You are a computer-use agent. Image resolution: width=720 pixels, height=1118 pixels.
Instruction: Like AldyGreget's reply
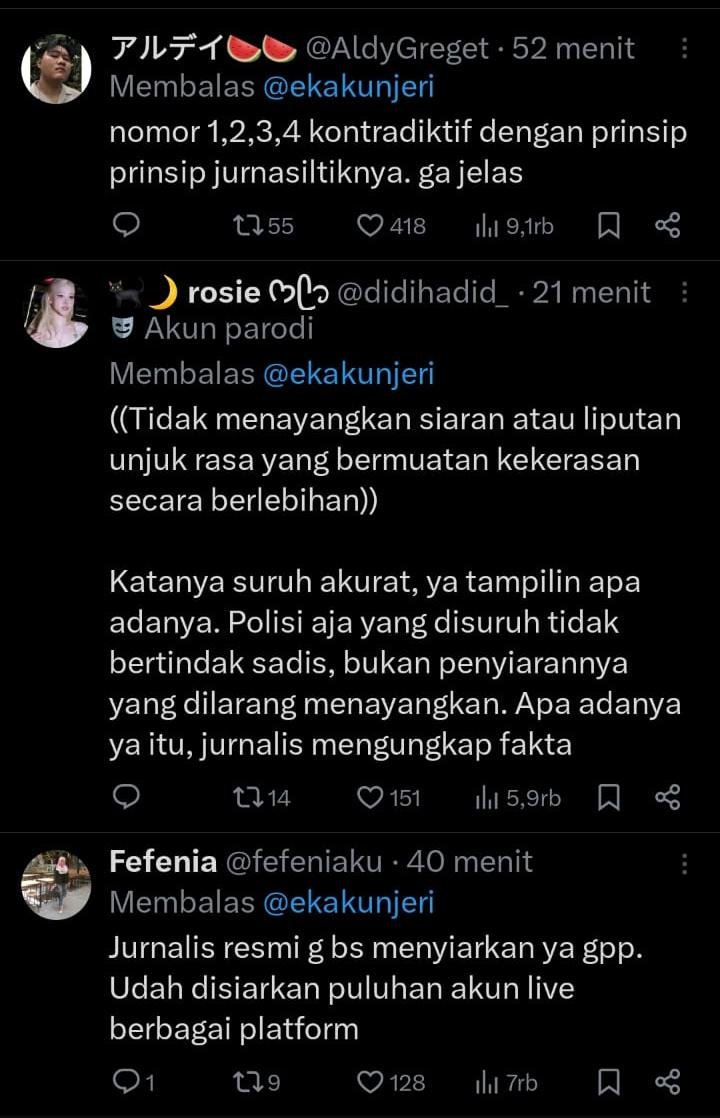(x=371, y=226)
